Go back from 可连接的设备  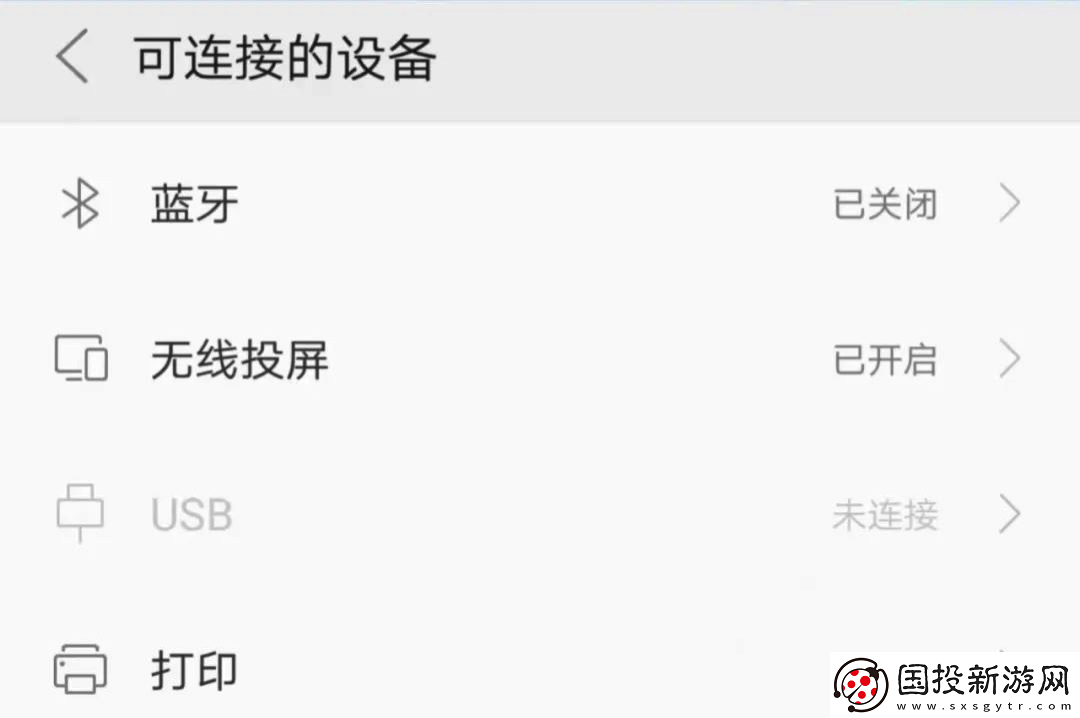coord(72,57)
